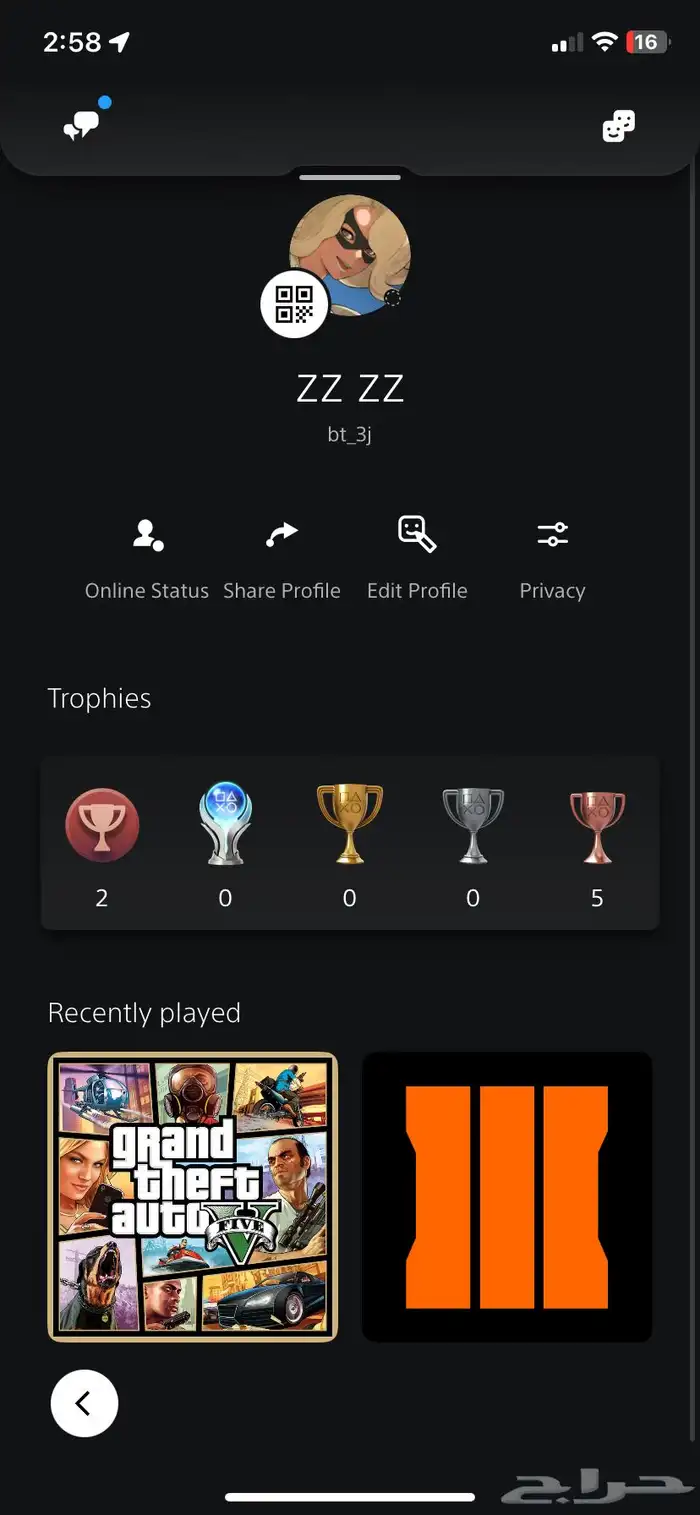Open the Black Ops III game tile

(507, 1196)
